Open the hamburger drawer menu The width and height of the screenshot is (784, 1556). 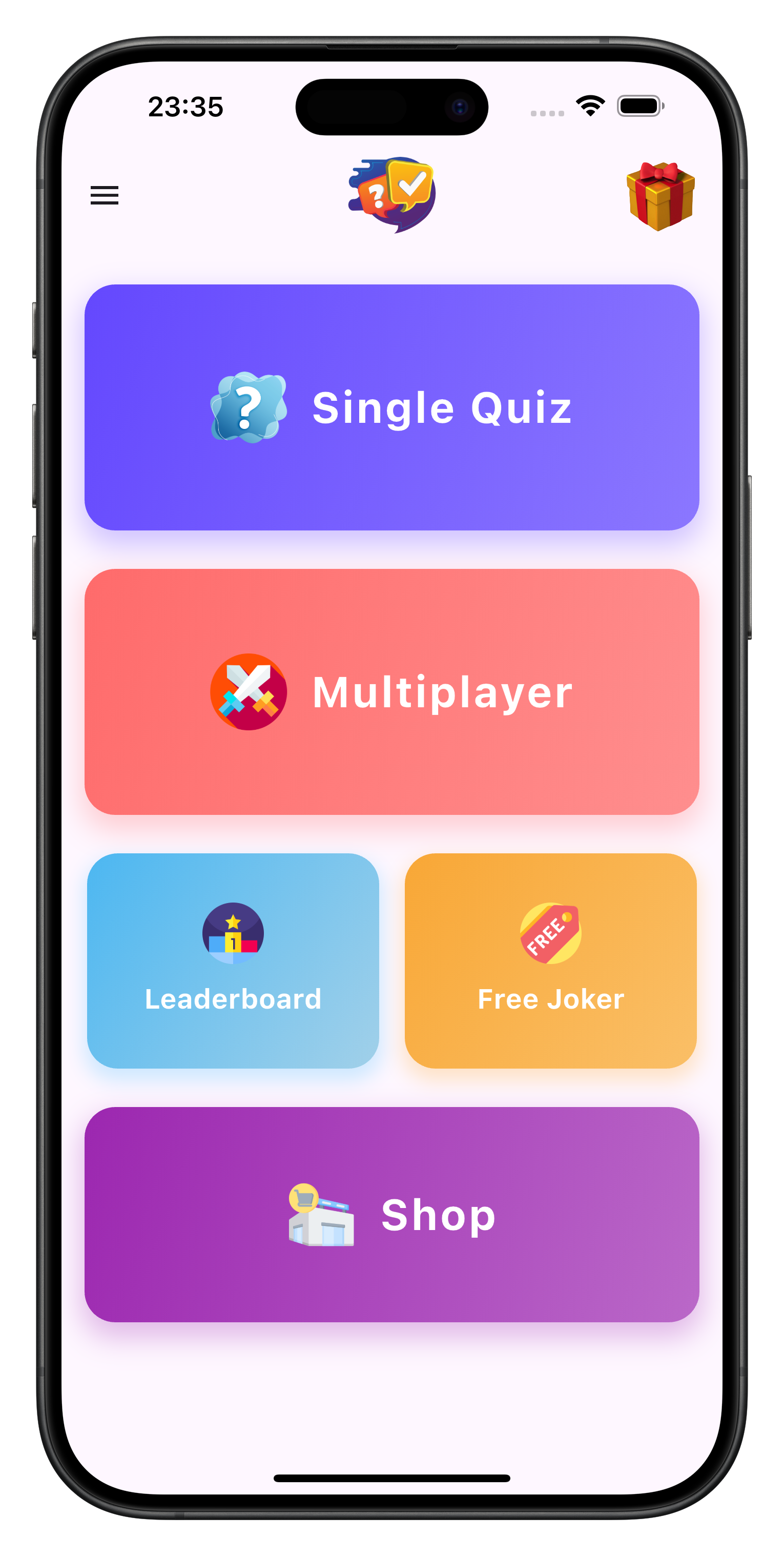coord(105,195)
